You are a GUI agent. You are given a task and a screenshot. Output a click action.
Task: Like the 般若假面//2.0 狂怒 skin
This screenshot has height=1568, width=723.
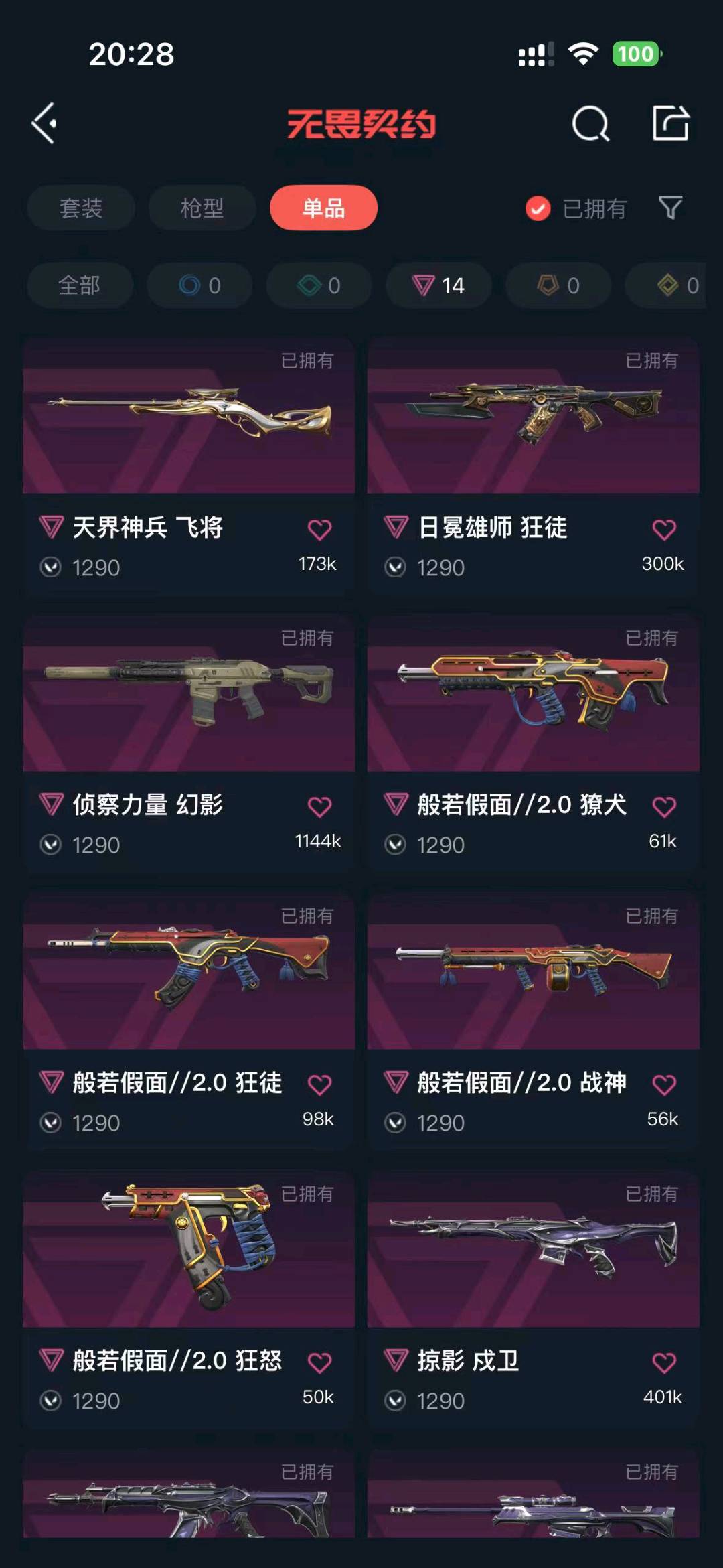319,1362
